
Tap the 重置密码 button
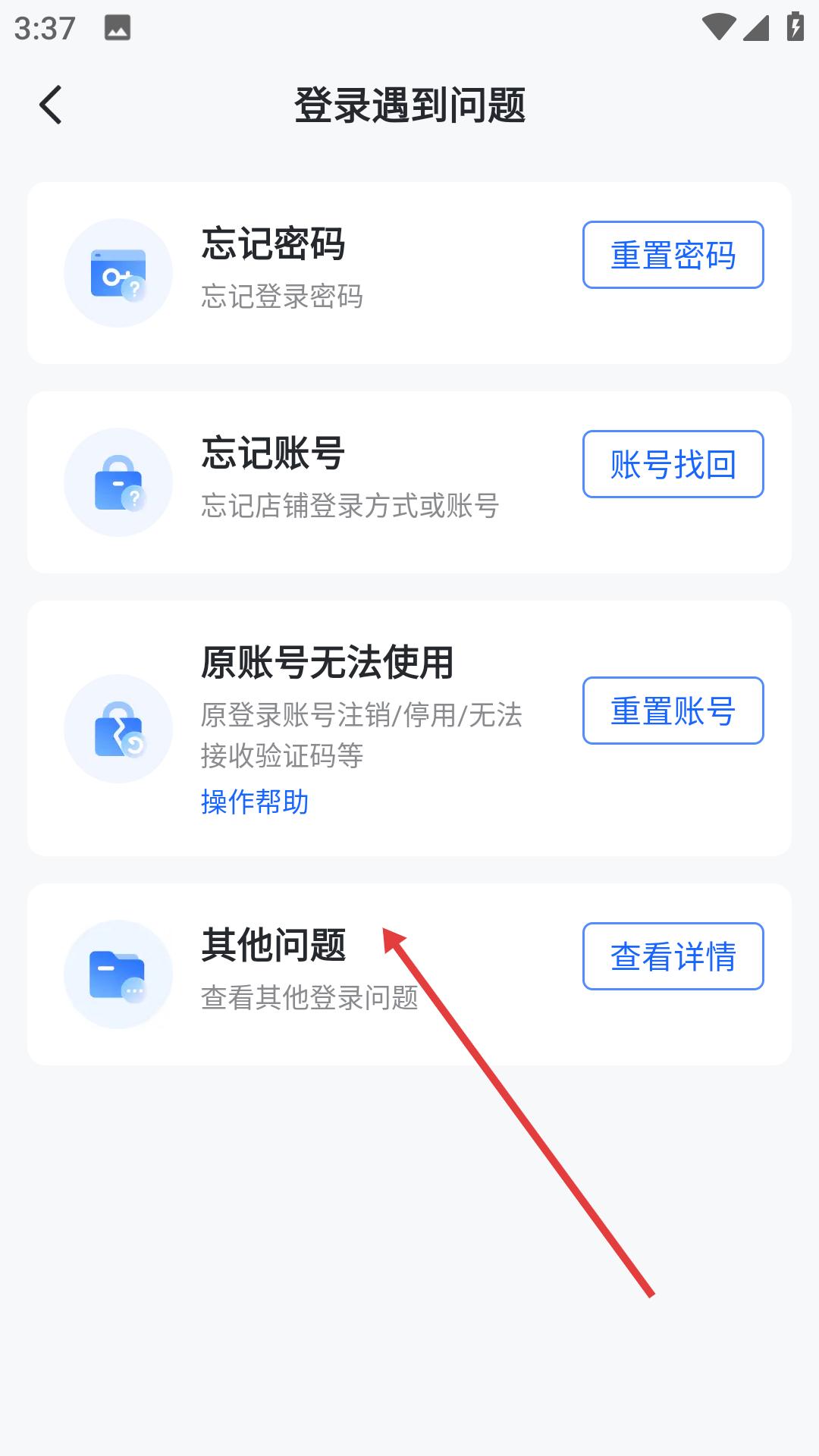click(x=673, y=255)
